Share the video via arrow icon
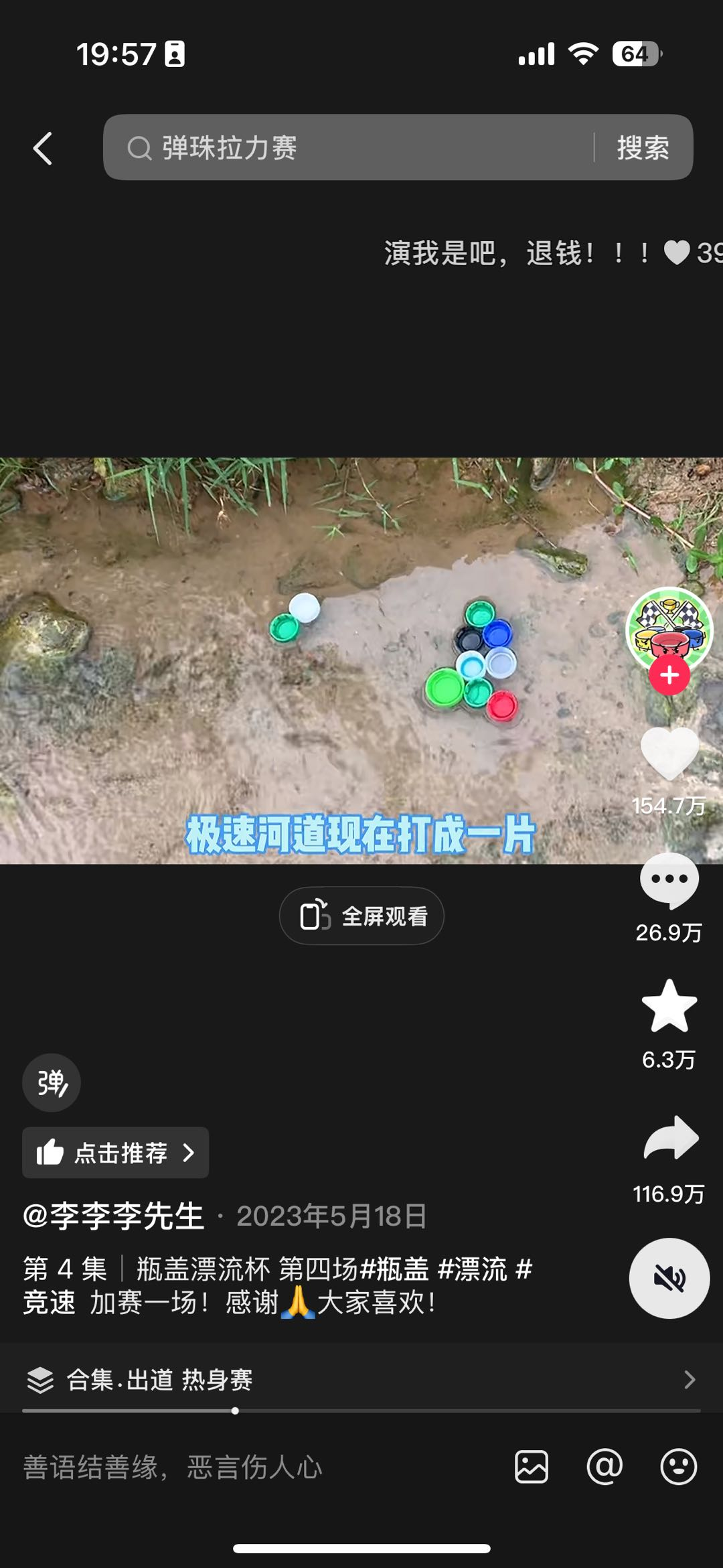This screenshot has width=723, height=1568. pyautogui.click(x=670, y=1139)
